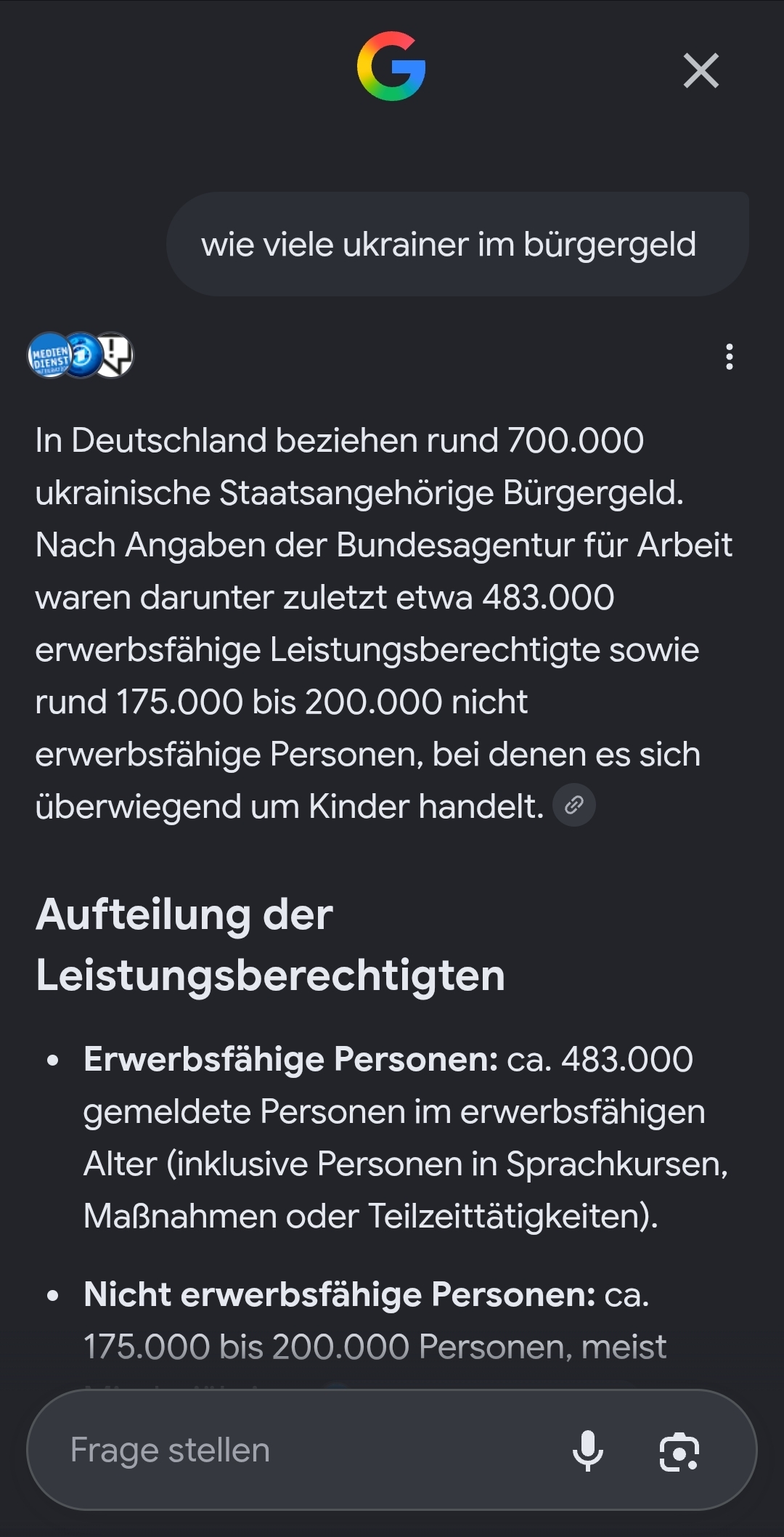This screenshot has height=1537, width=784.
Task: Open the source link after the first paragraph
Action: click(574, 805)
